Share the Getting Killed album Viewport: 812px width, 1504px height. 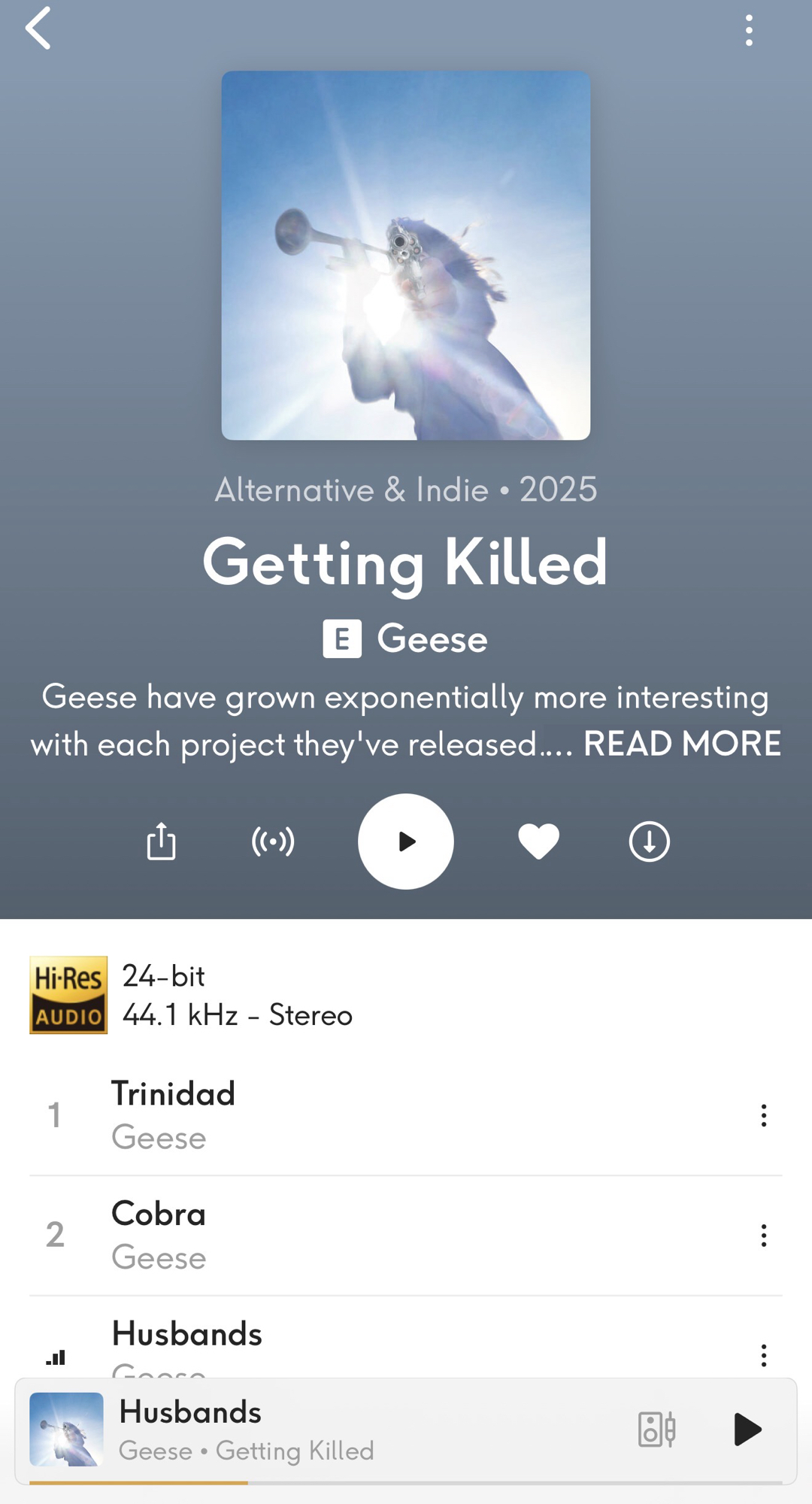click(161, 841)
